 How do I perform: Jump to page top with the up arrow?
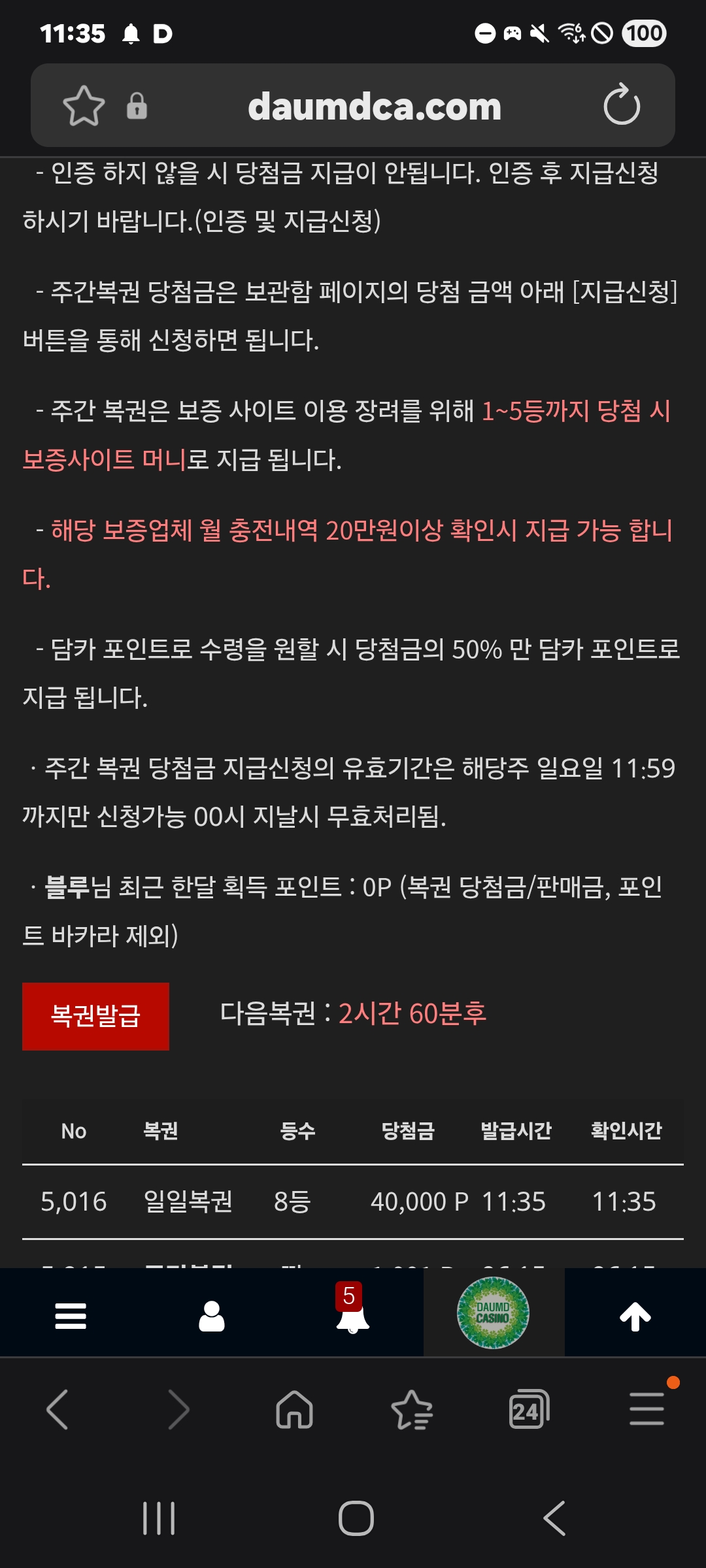pyautogui.click(x=635, y=1315)
